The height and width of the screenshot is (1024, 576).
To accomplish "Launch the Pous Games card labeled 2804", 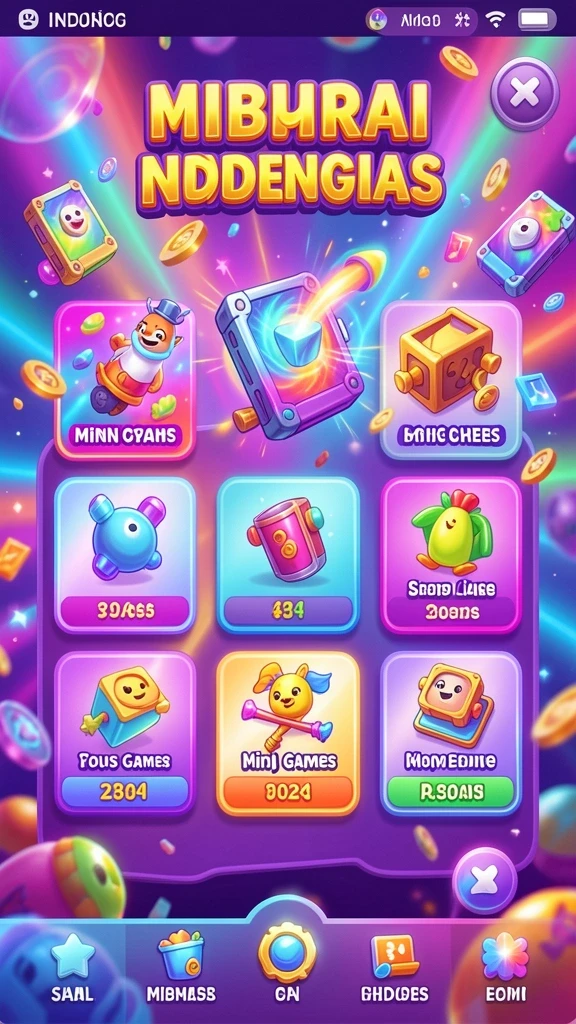I will pos(125,733).
